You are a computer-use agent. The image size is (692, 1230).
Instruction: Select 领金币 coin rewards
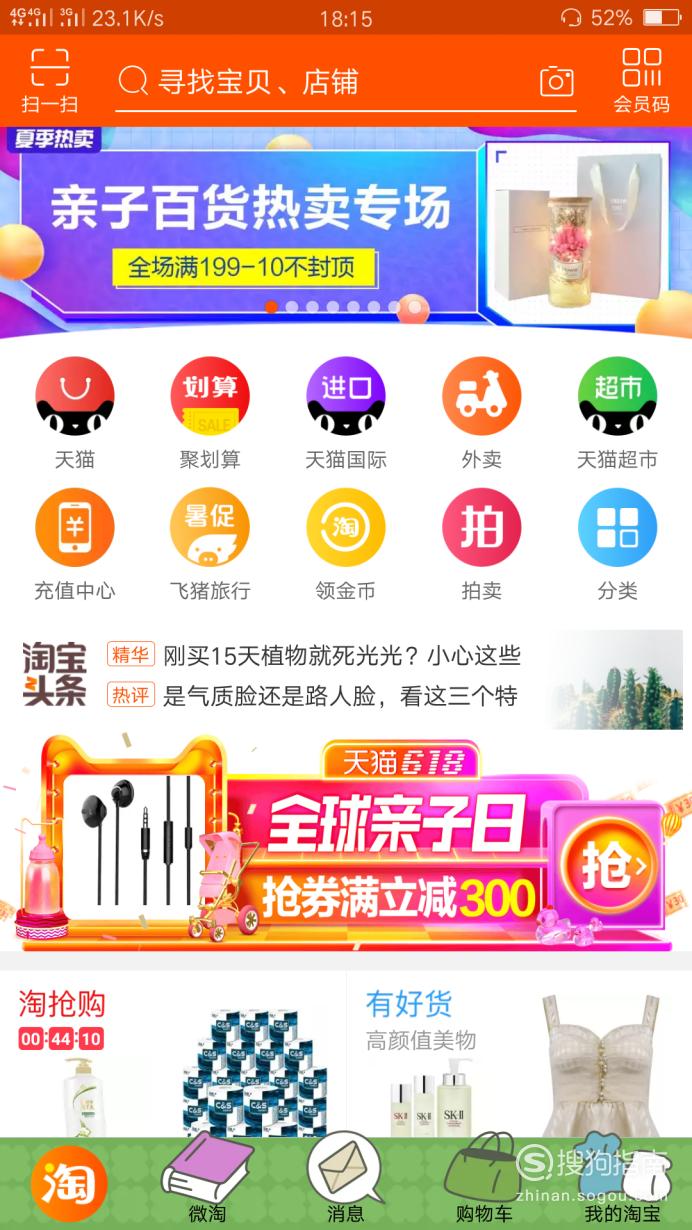(x=346, y=545)
